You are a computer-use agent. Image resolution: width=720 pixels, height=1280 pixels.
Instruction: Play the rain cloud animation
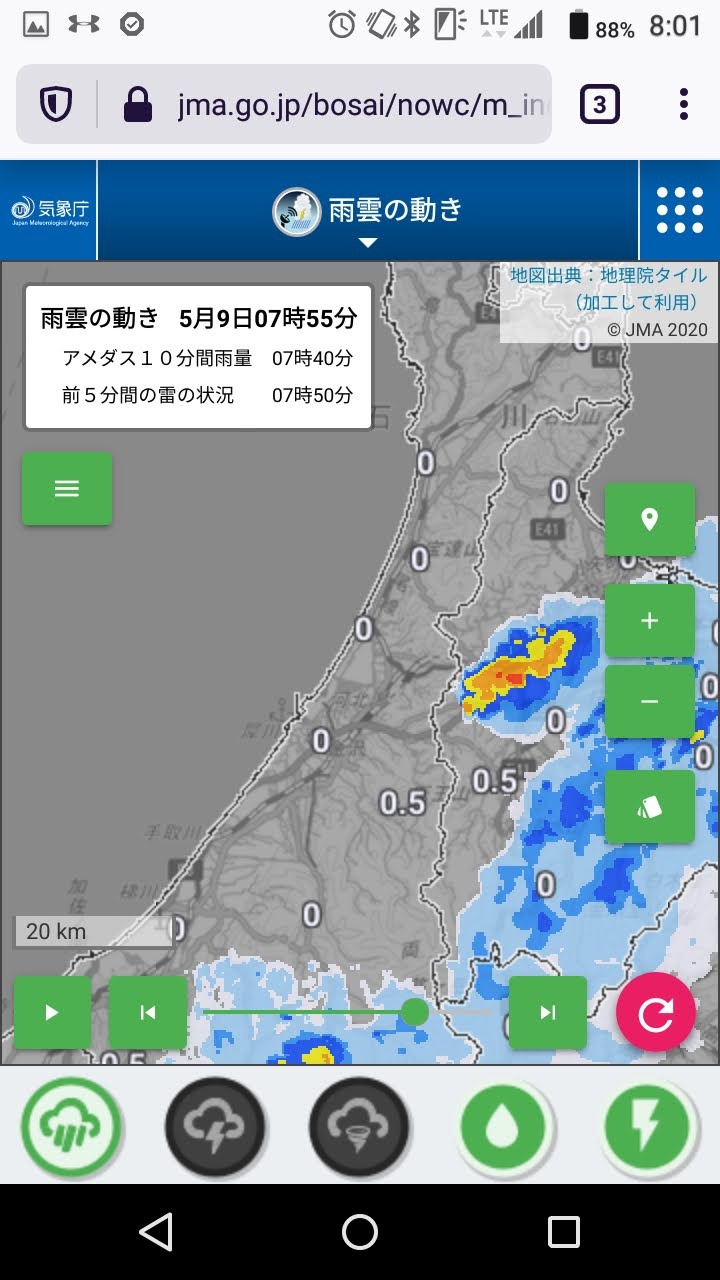click(52, 1013)
